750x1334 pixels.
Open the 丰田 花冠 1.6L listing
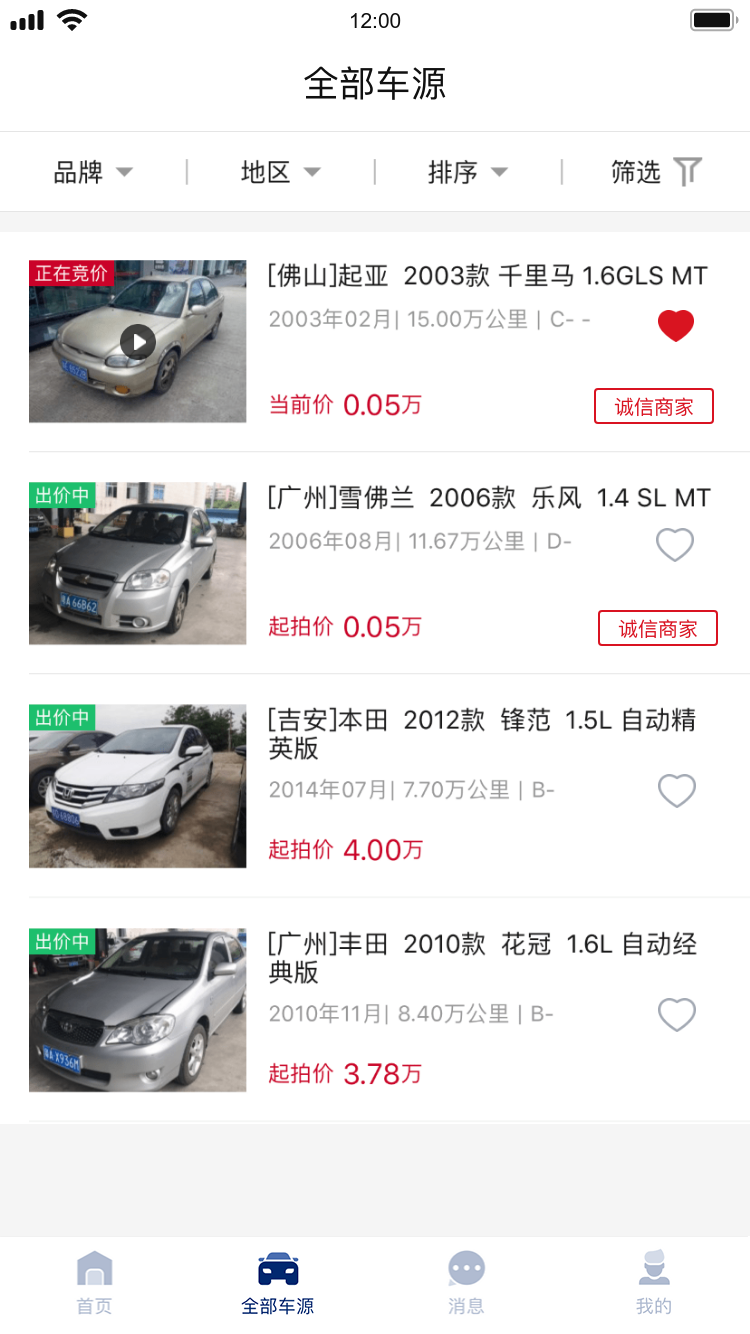coord(482,957)
